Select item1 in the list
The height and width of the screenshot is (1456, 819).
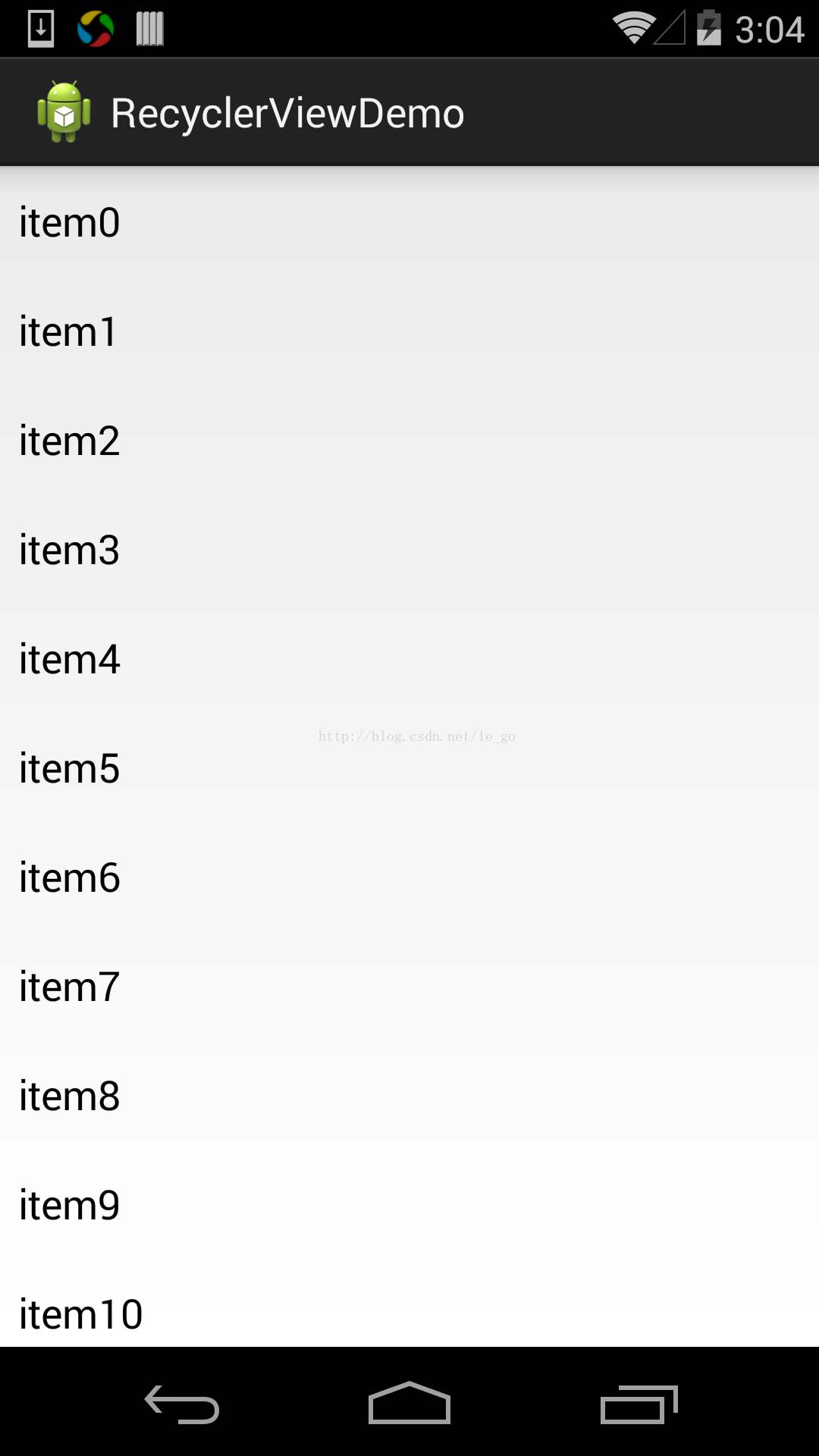(x=409, y=331)
